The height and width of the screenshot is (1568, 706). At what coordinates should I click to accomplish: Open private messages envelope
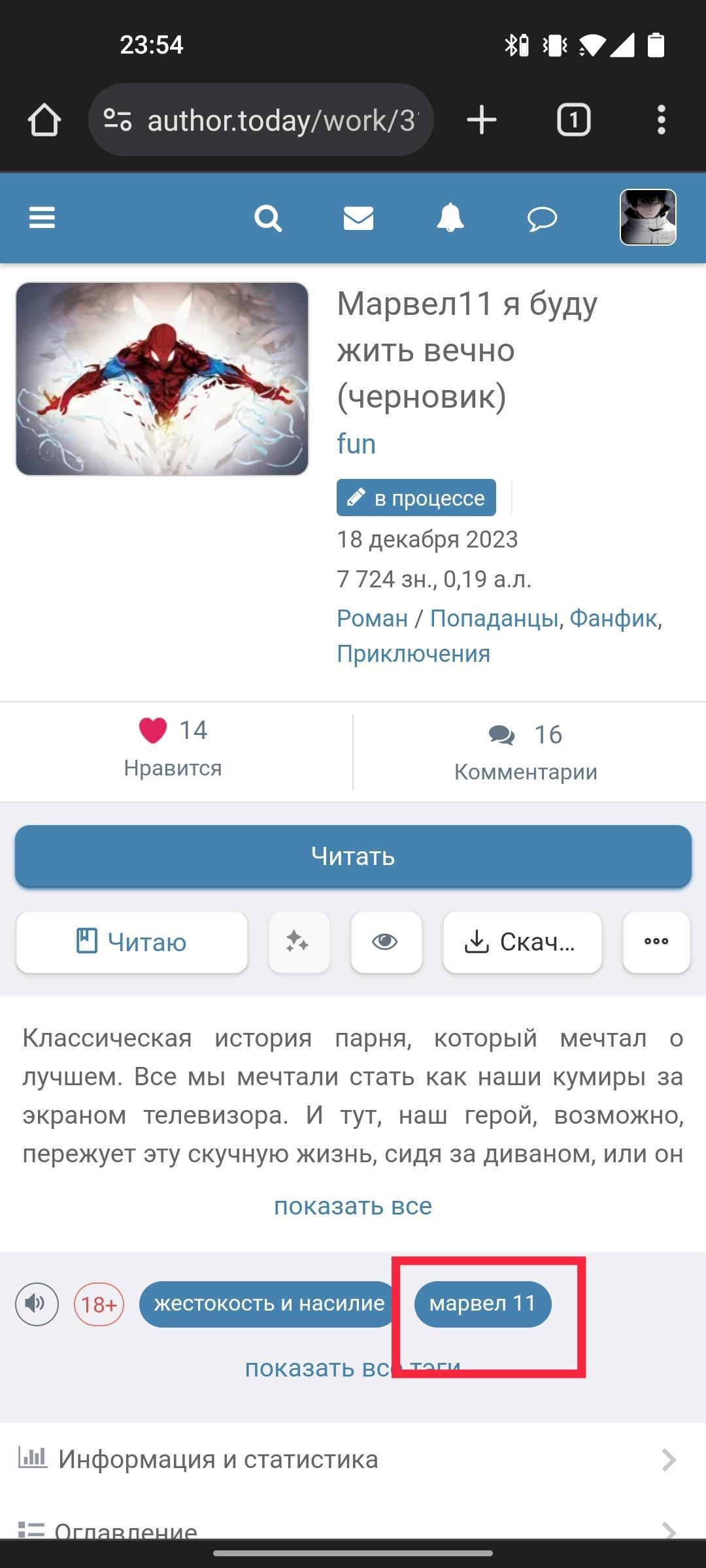click(358, 218)
